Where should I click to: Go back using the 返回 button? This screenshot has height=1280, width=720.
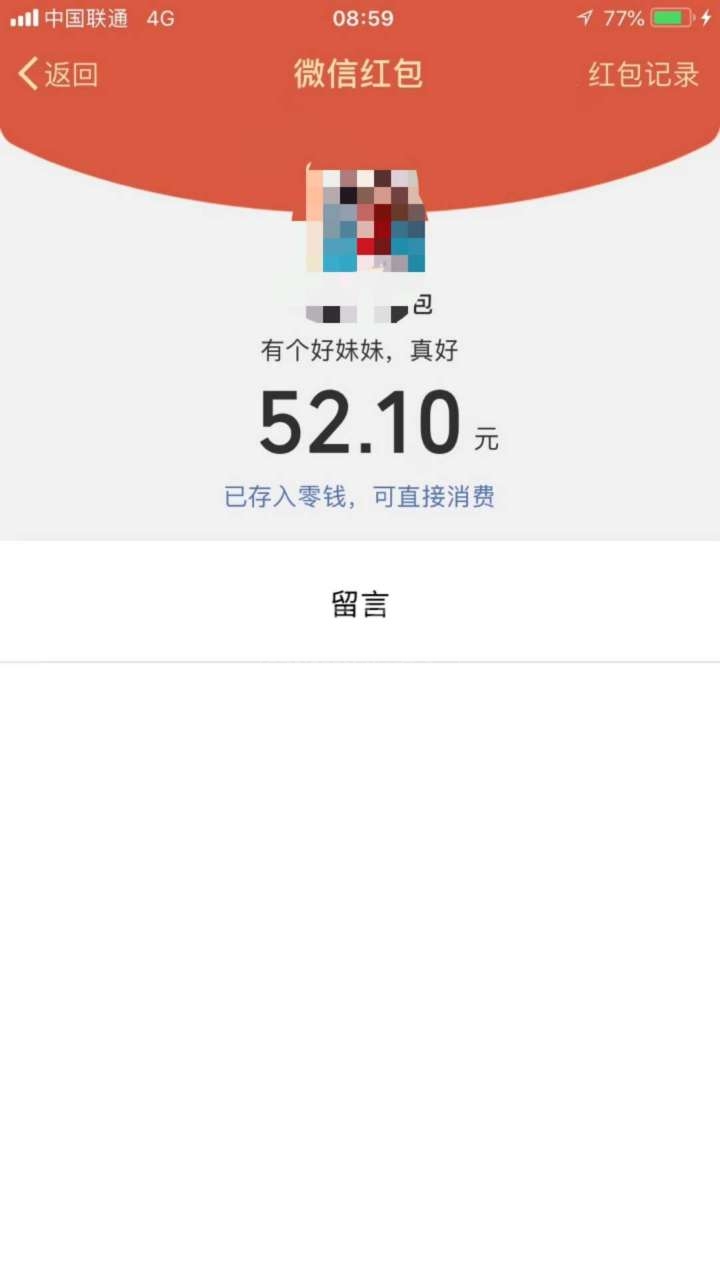tap(58, 74)
